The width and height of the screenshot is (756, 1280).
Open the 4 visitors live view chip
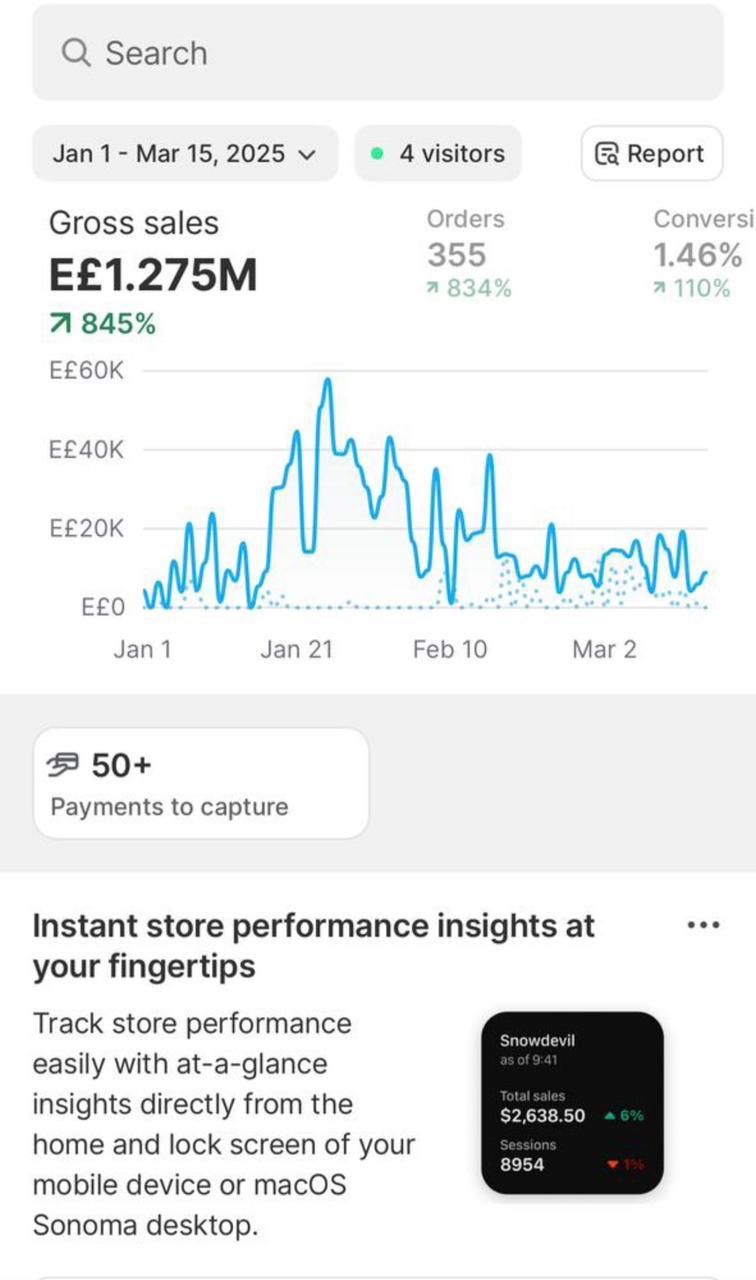(438, 154)
